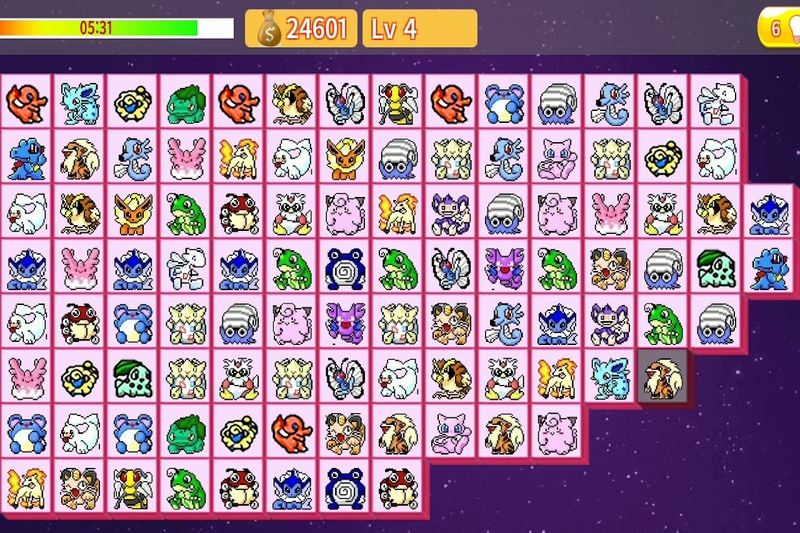Deselect the highlighted dark Arcanine tile

(660, 375)
